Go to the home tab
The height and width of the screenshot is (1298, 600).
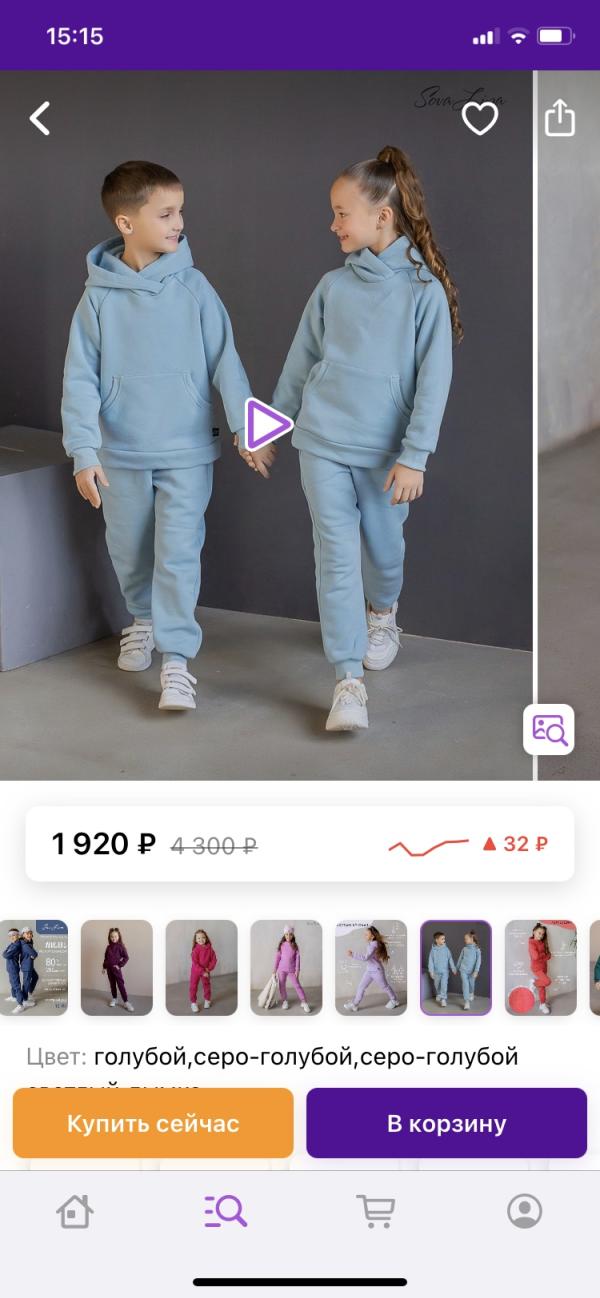tap(75, 1211)
